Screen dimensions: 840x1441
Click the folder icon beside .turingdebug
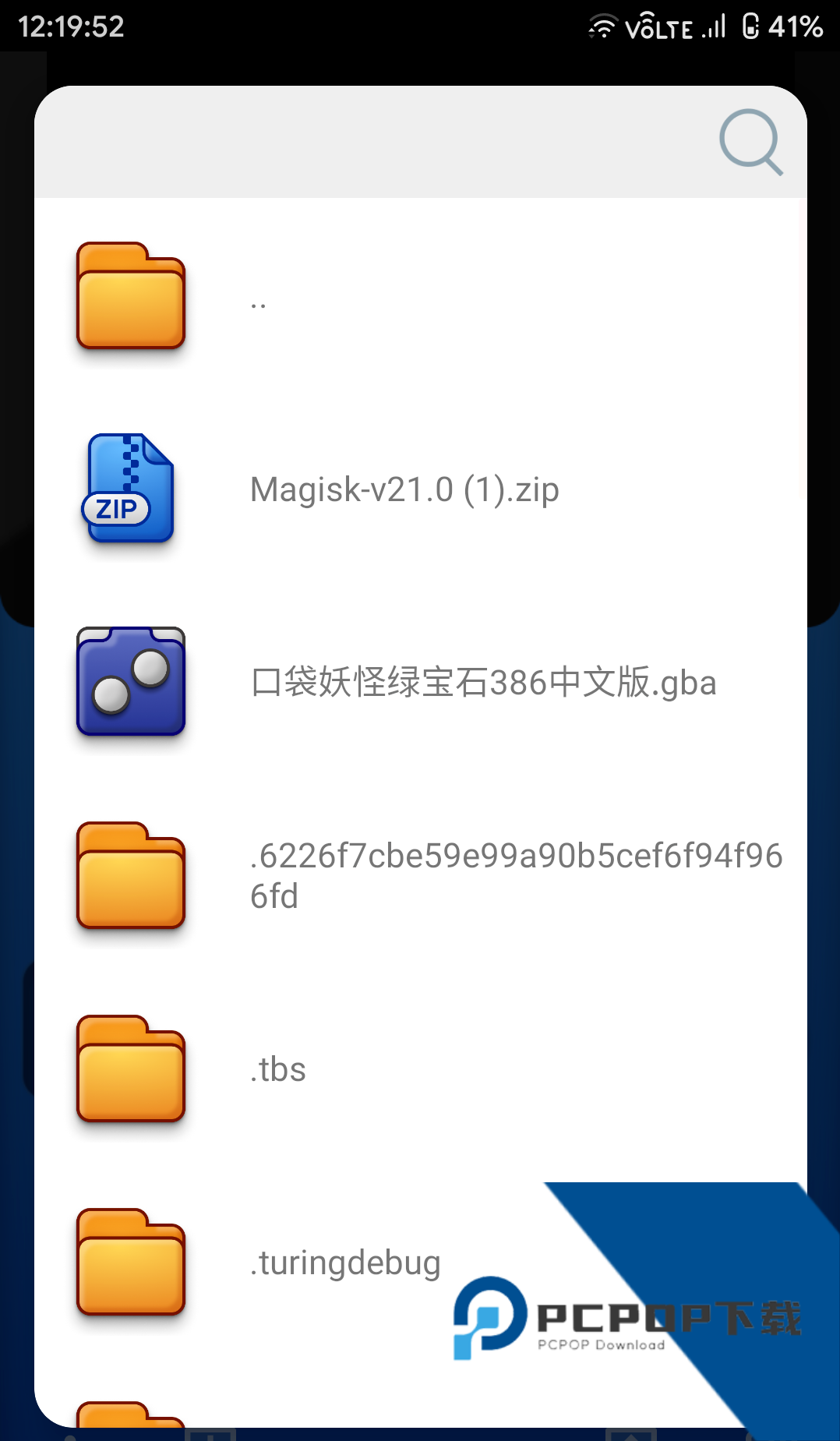[130, 1262]
